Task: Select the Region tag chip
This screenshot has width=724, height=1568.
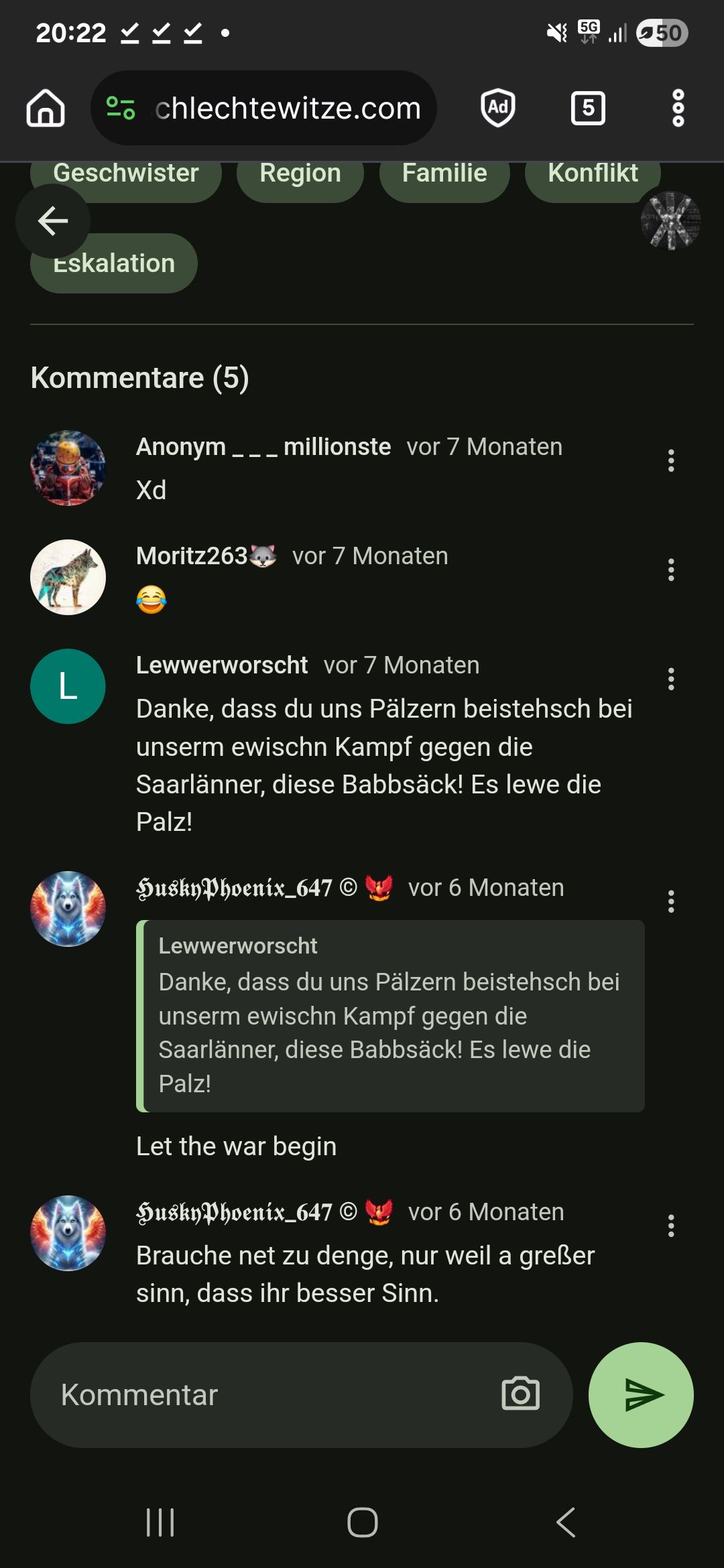Action: click(300, 177)
